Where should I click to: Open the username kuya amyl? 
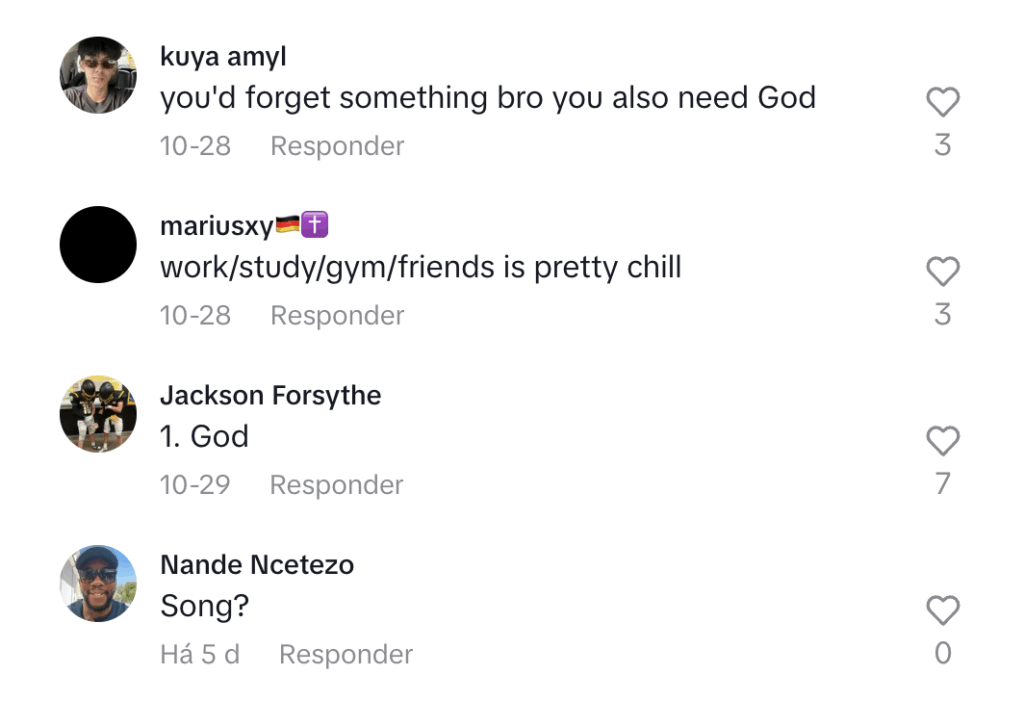[x=223, y=57]
